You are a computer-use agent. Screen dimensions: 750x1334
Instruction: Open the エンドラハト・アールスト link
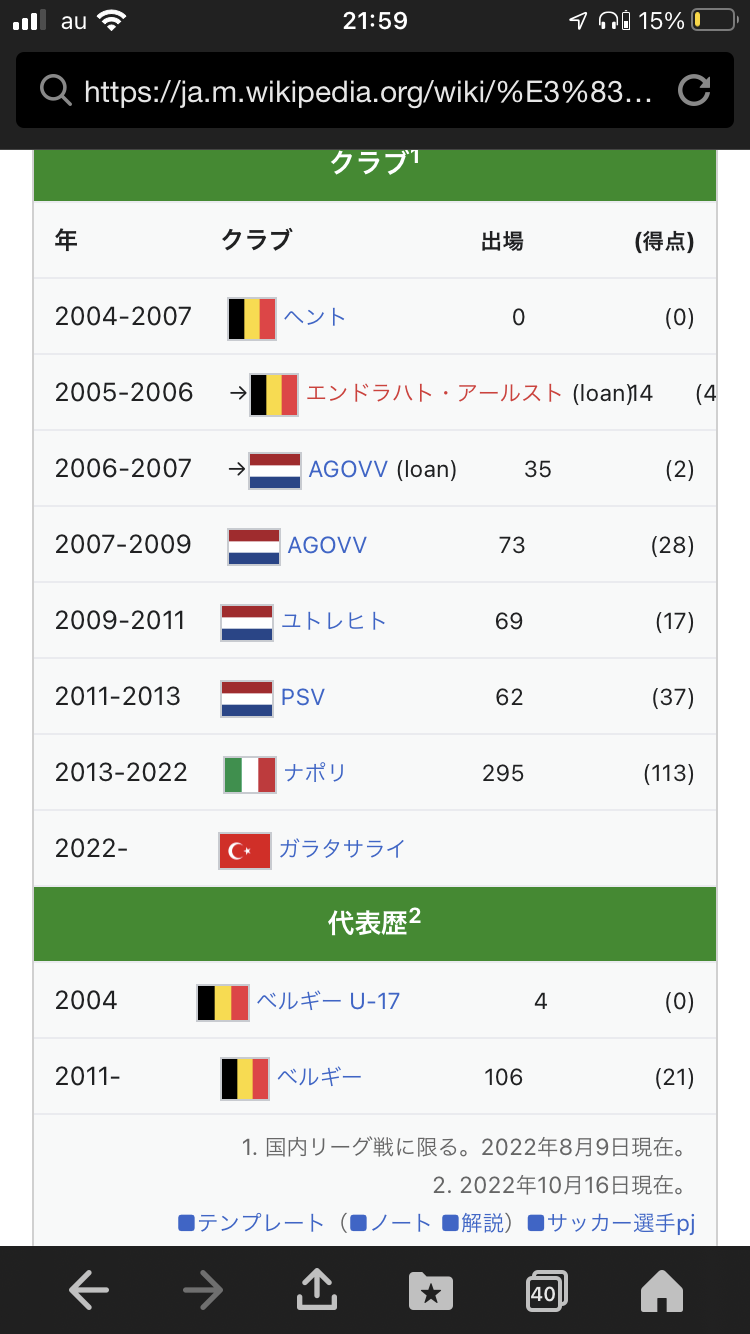434,393
